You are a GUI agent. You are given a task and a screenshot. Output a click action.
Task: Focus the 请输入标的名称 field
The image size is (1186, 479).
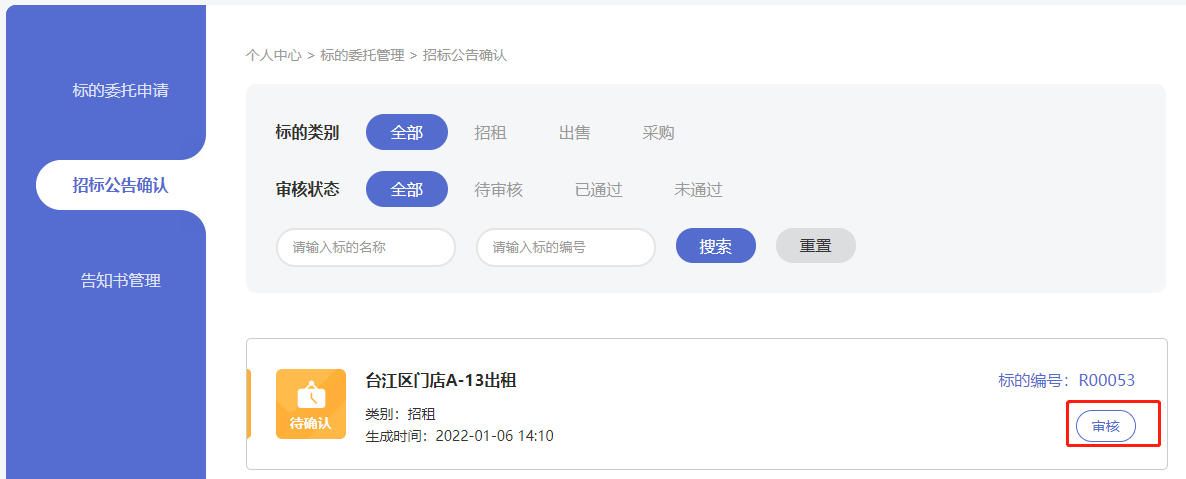tap(365, 247)
